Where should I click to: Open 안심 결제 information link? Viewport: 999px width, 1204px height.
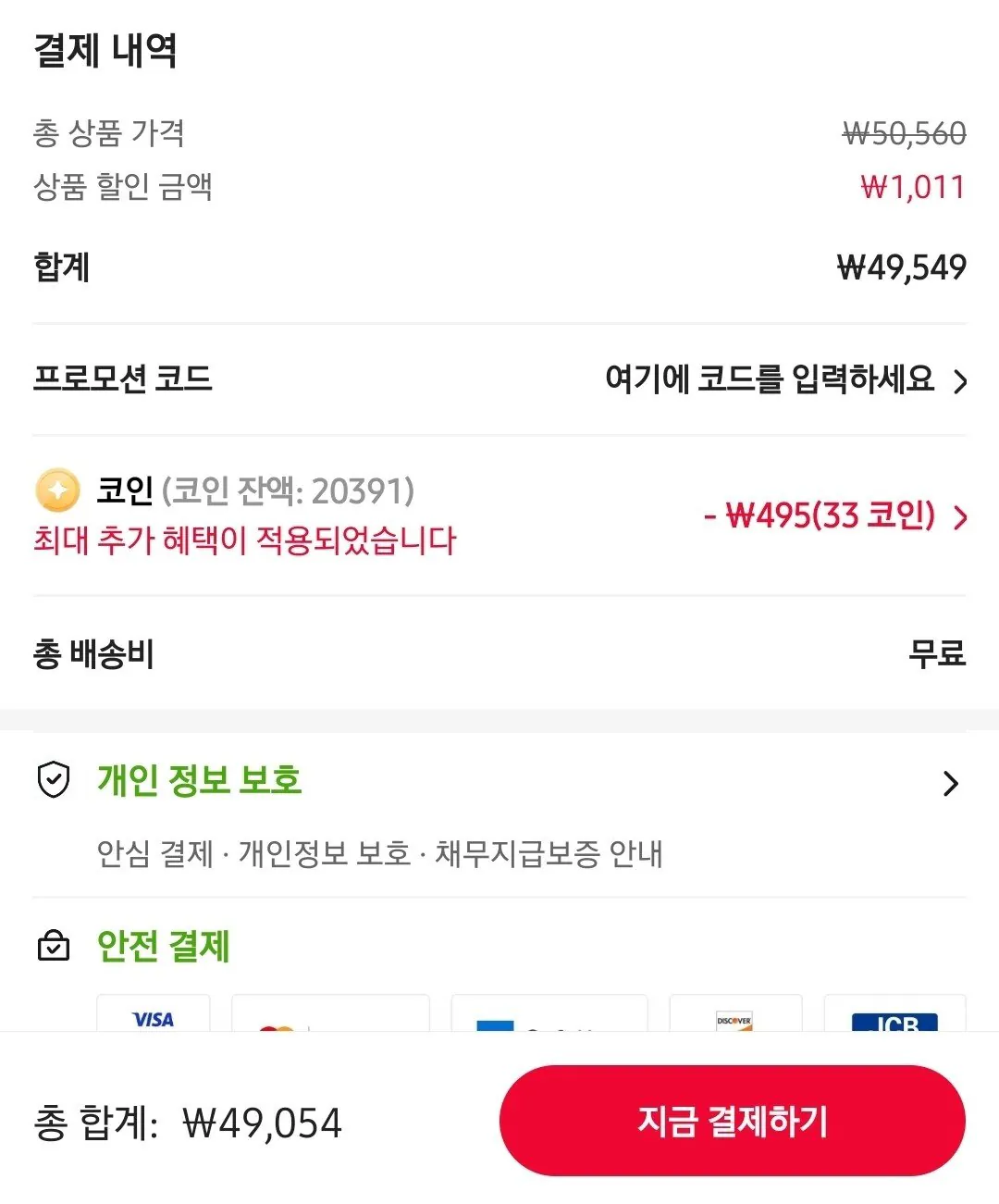tap(155, 854)
